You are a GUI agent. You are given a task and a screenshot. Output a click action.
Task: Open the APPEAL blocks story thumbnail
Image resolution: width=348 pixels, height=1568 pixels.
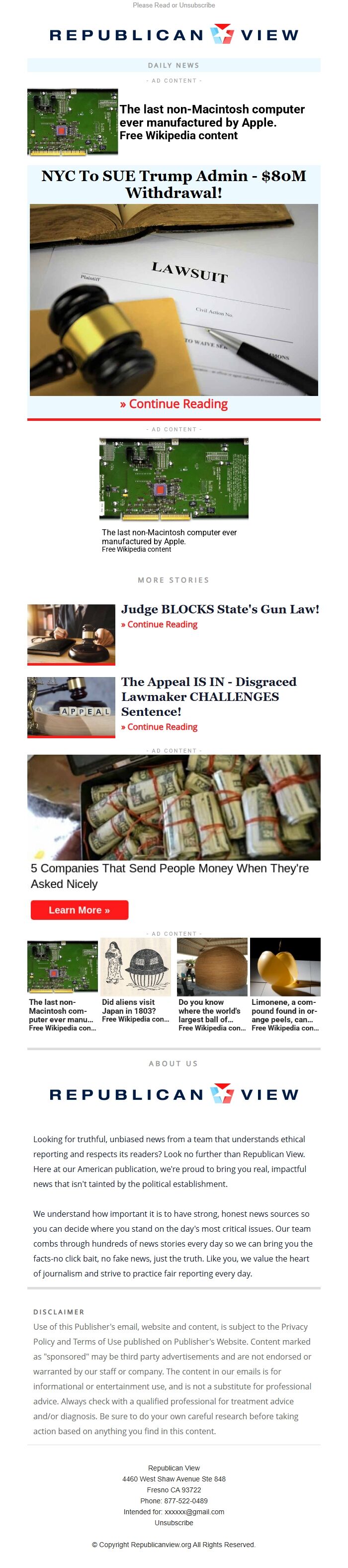point(71,706)
